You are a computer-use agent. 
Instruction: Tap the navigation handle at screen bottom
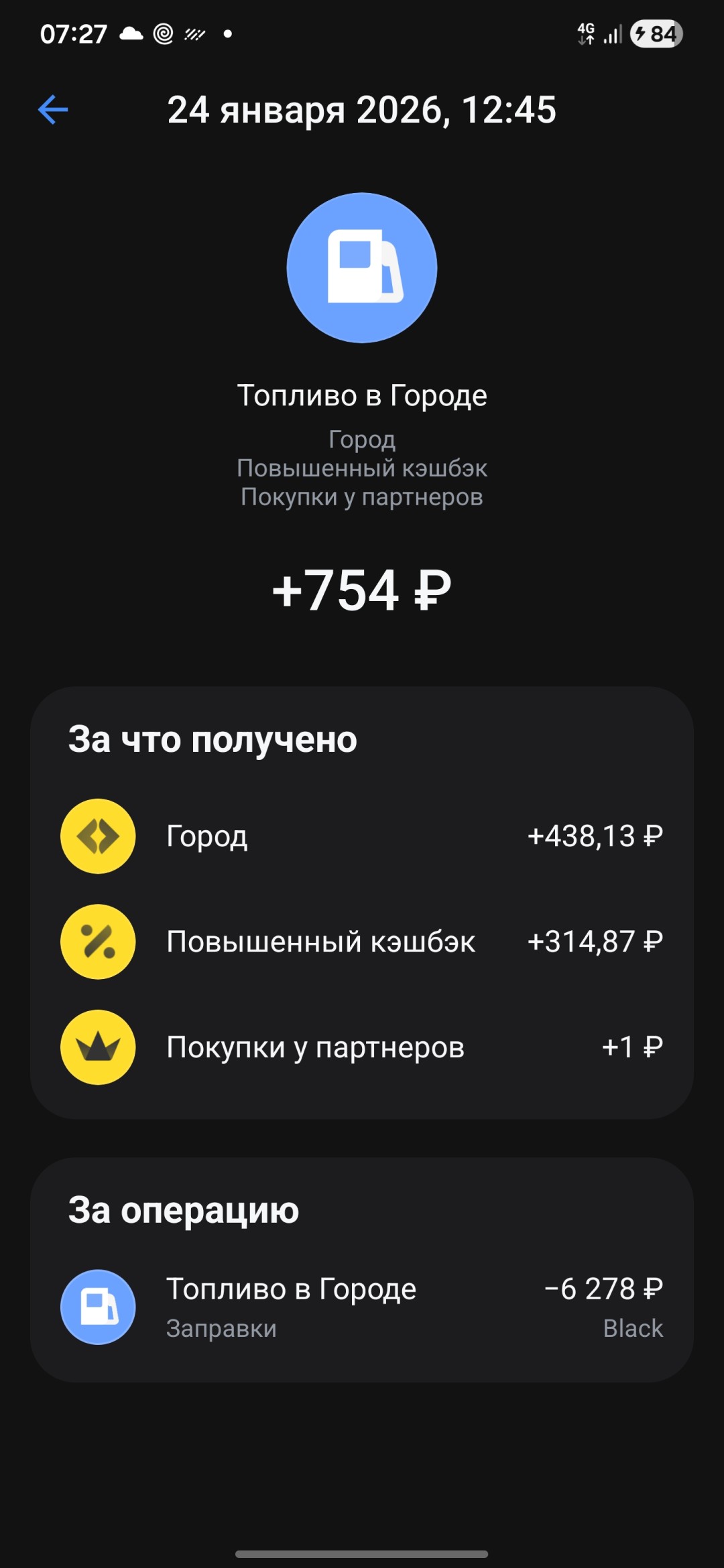[x=362, y=1552]
